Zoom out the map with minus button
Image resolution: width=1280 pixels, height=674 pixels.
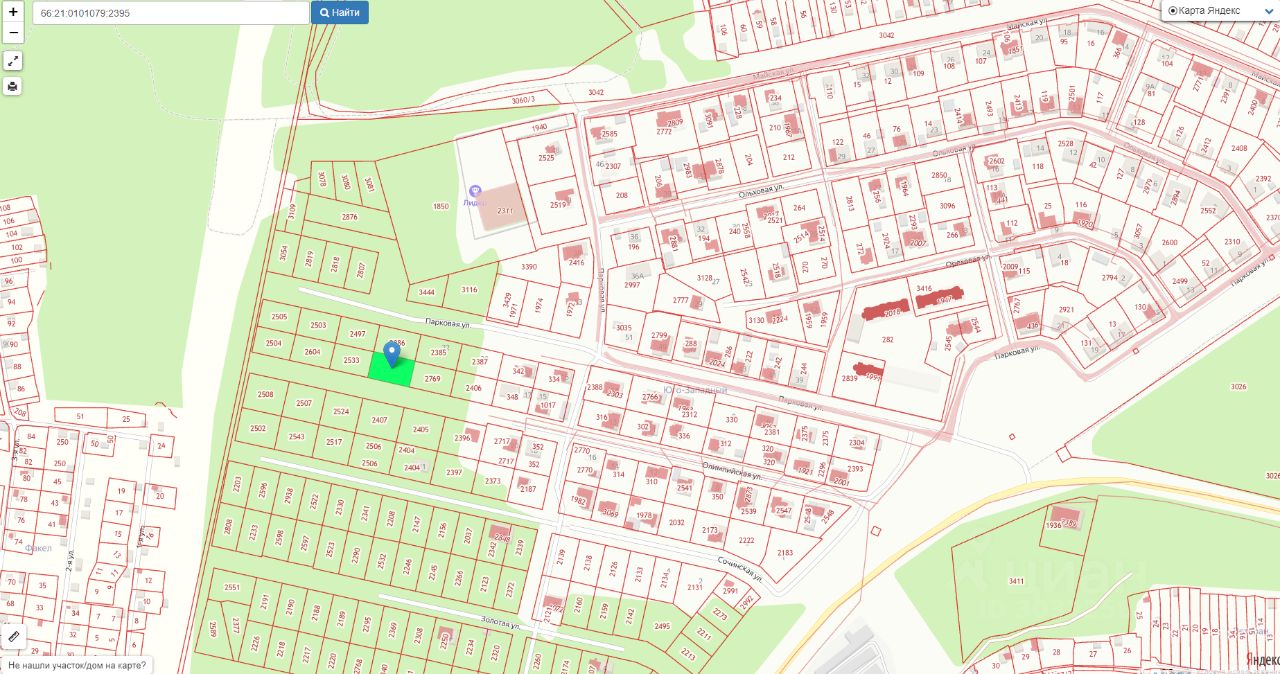tap(13, 33)
